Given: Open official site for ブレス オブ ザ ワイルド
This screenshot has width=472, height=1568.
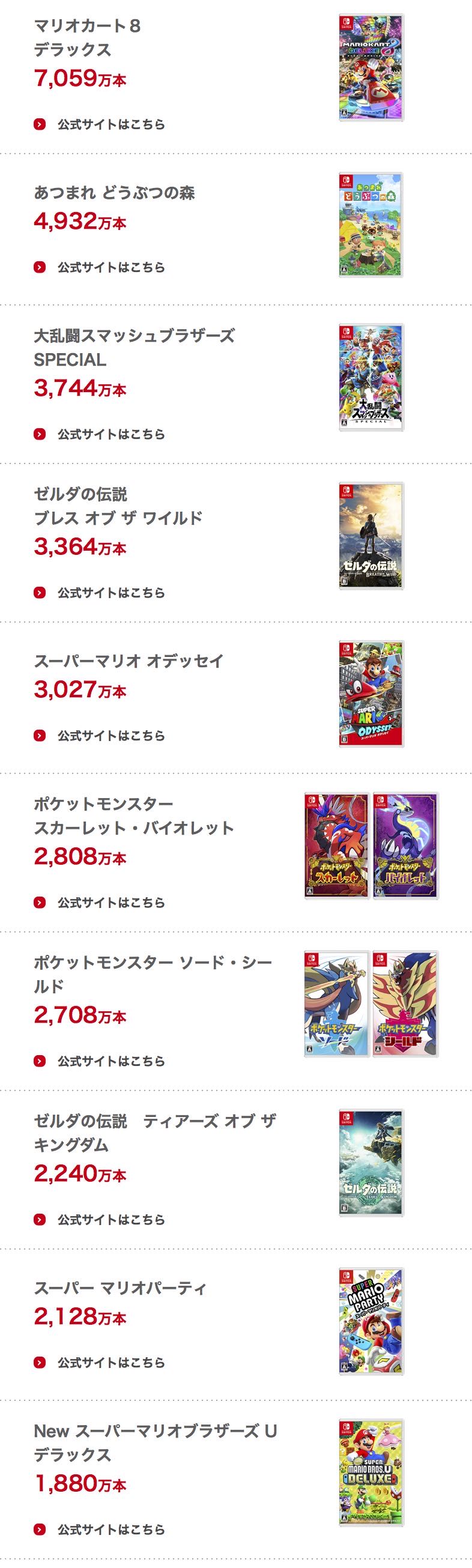Looking at the screenshot, I should click(110, 592).
